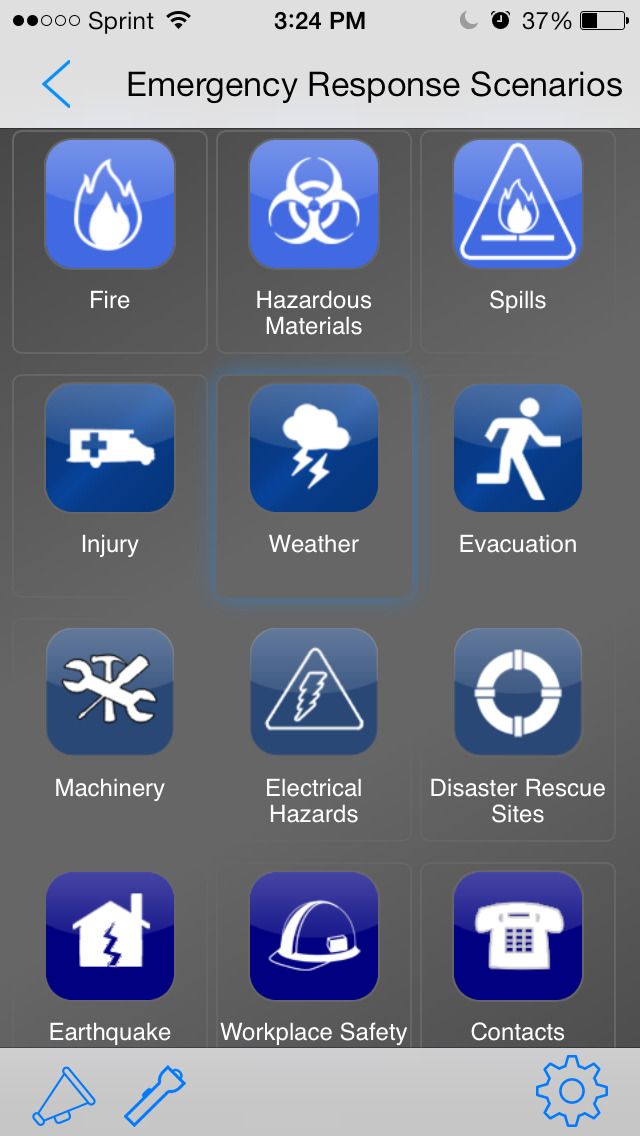Viewport: 640px width, 1136px height.
Task: Open the Evacuation scenario
Action: click(x=518, y=485)
